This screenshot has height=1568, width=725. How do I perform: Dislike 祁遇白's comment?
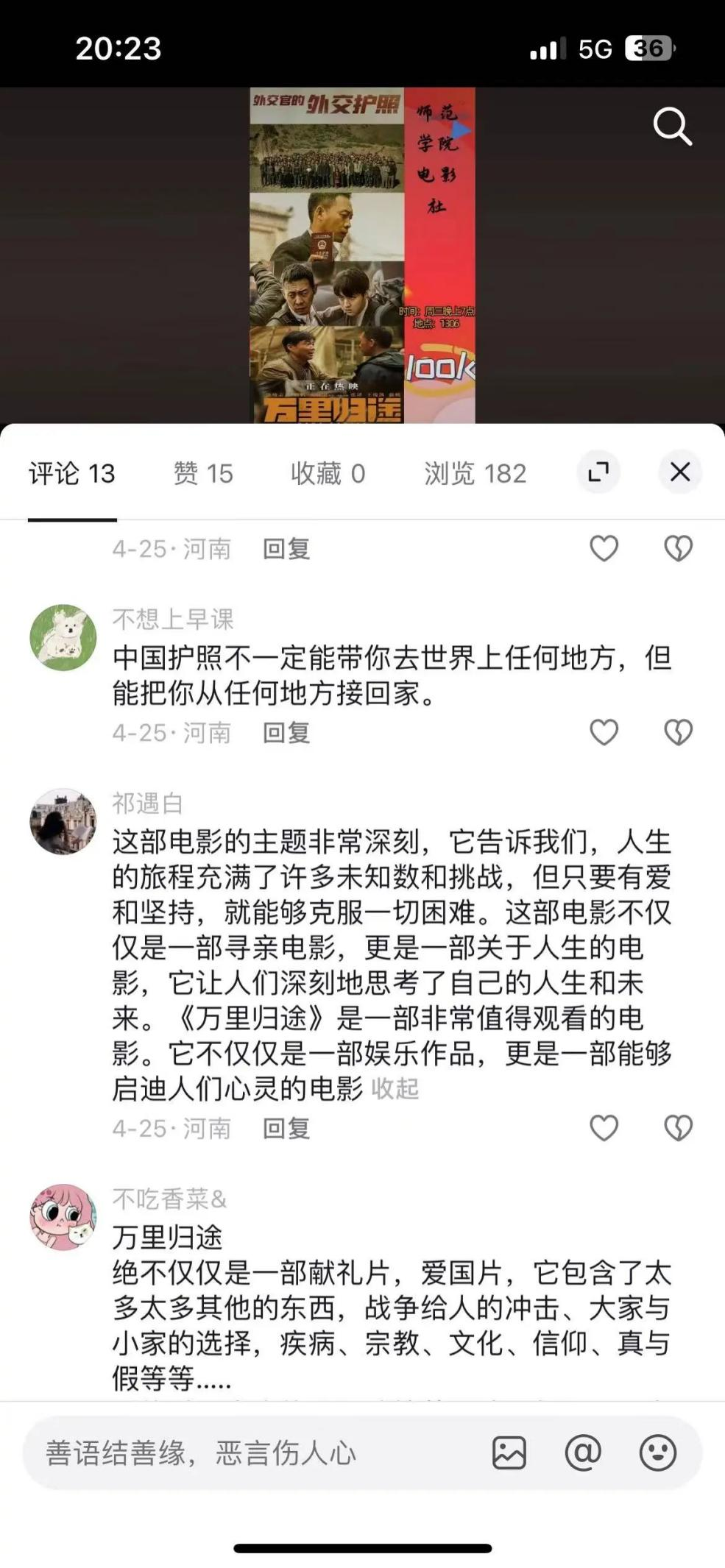[678, 1128]
